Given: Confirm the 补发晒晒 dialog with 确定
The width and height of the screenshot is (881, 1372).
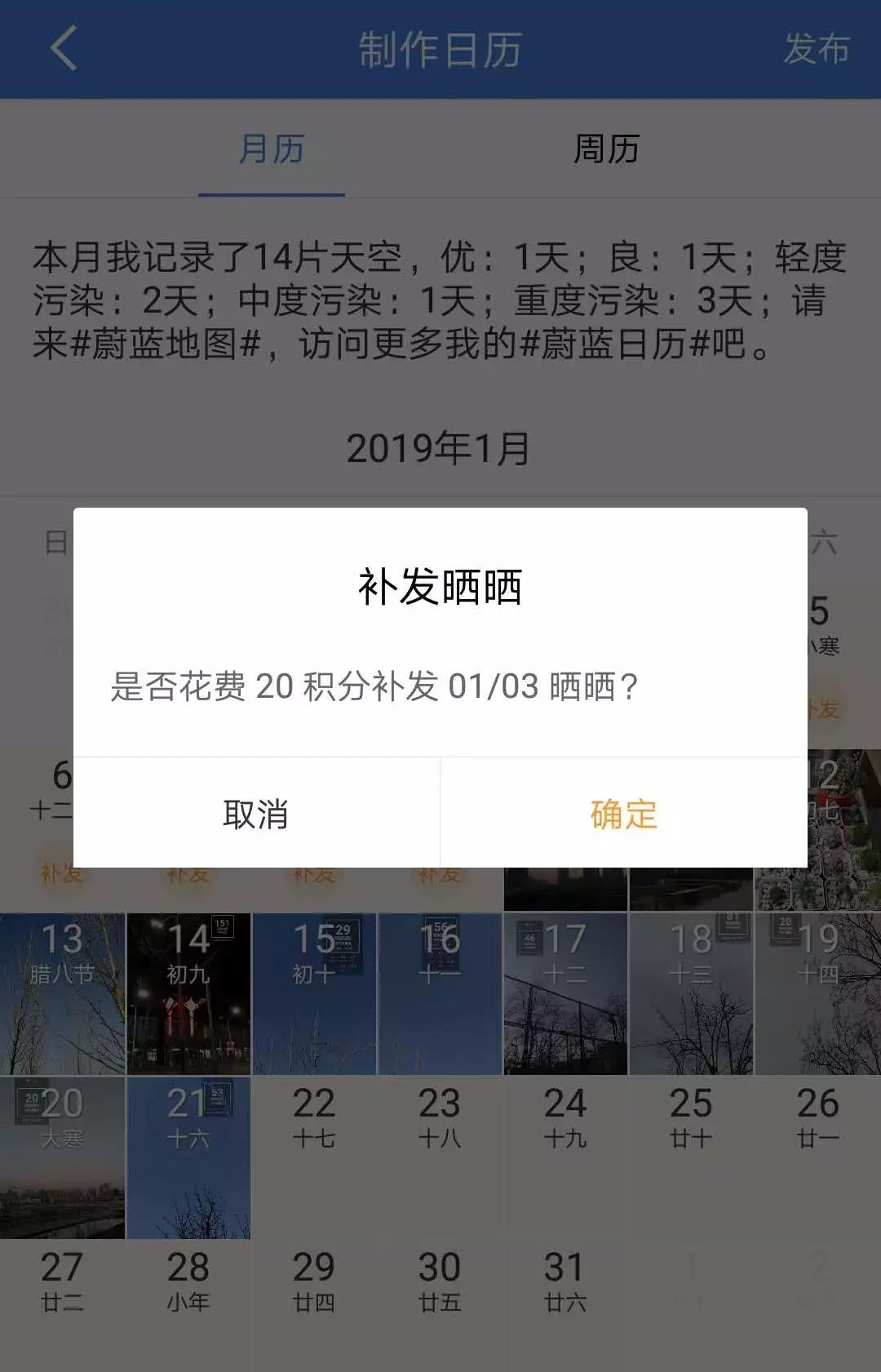Looking at the screenshot, I should 623,814.
